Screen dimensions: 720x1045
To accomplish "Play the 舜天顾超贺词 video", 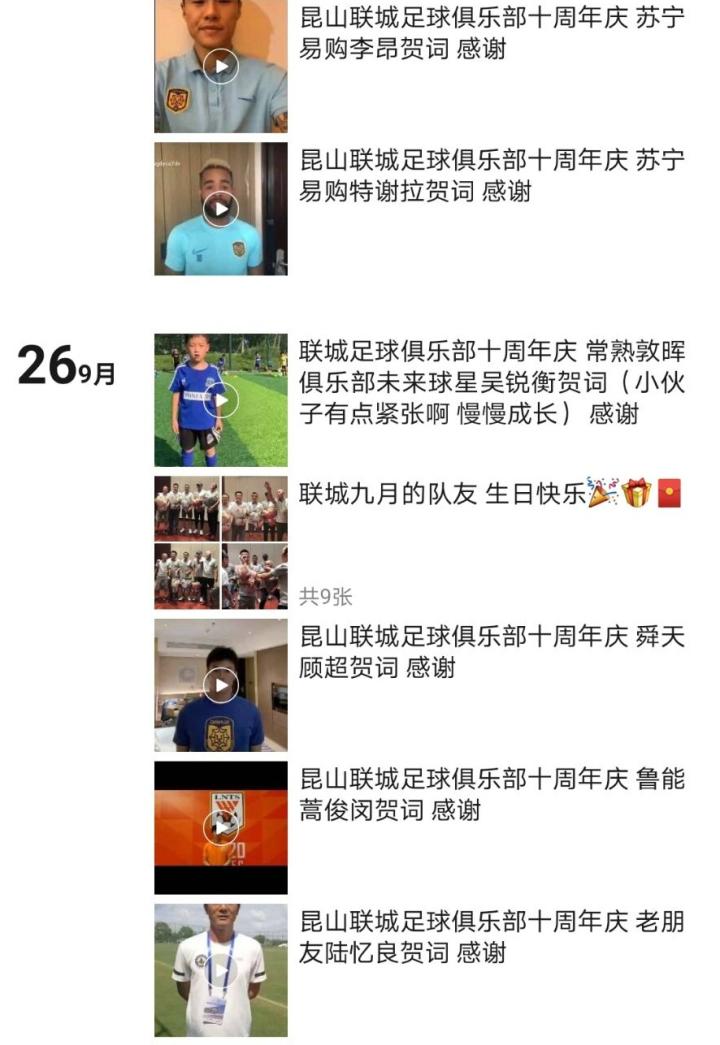I will click(x=221, y=685).
